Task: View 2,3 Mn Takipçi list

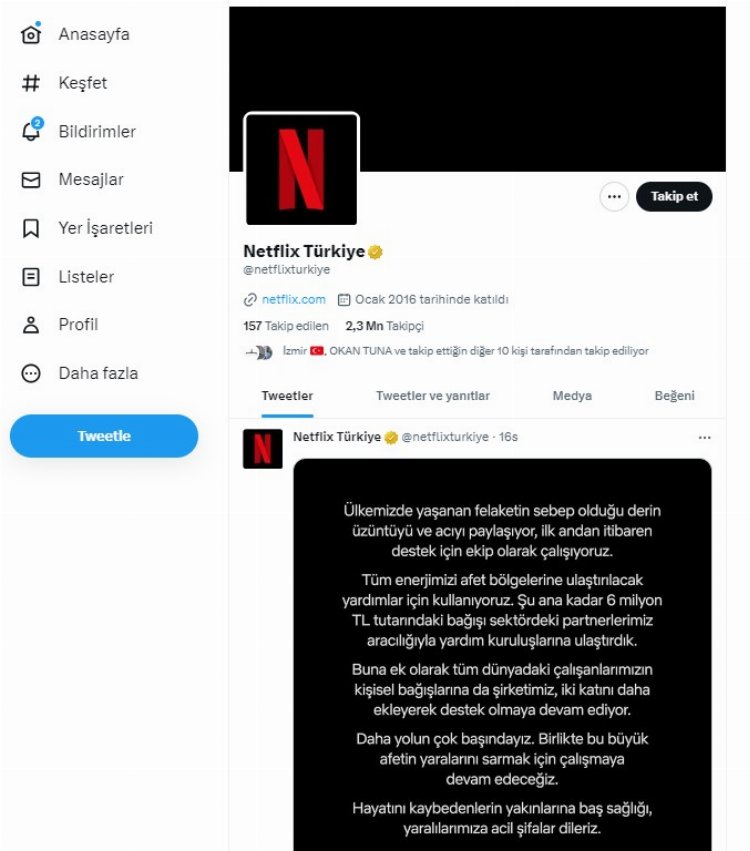Action: pyautogui.click(x=384, y=326)
